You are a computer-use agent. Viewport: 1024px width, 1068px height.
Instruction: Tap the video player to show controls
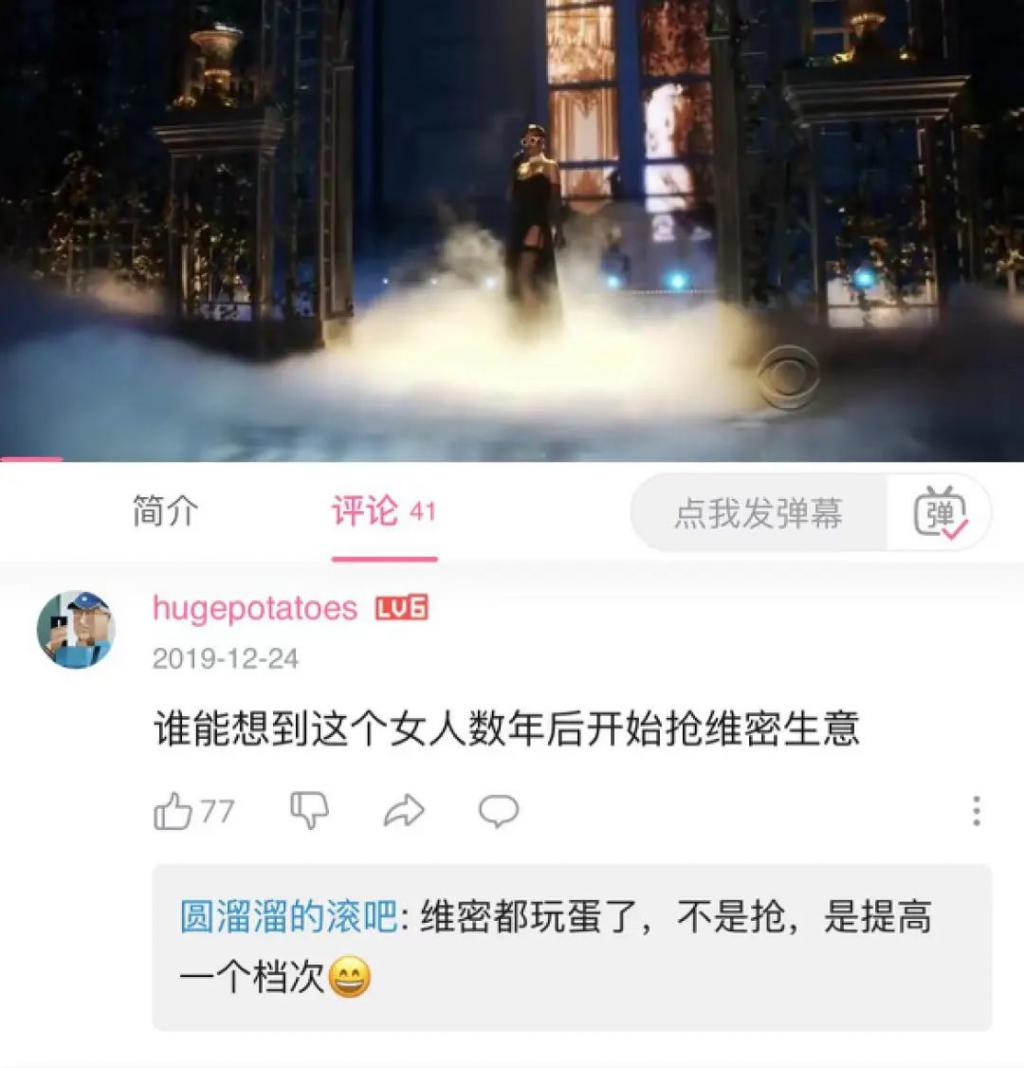pyautogui.click(x=512, y=230)
